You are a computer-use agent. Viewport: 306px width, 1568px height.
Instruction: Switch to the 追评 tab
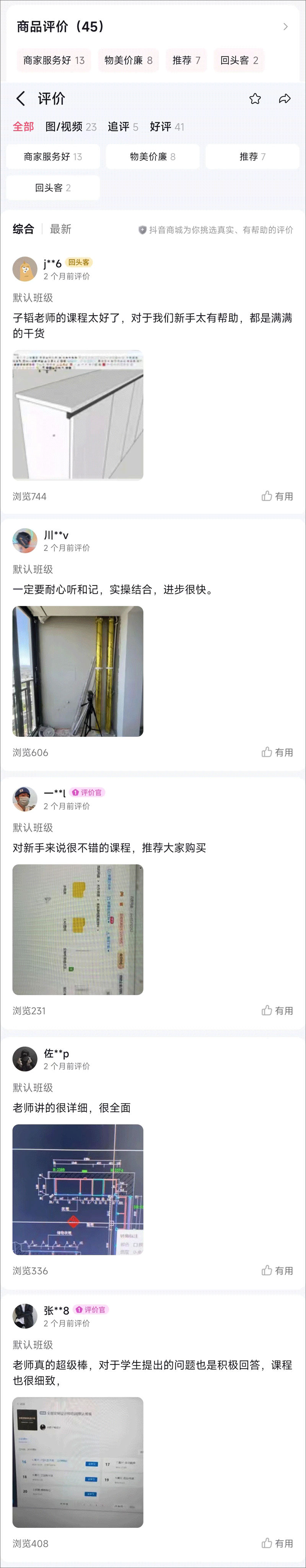(122, 126)
